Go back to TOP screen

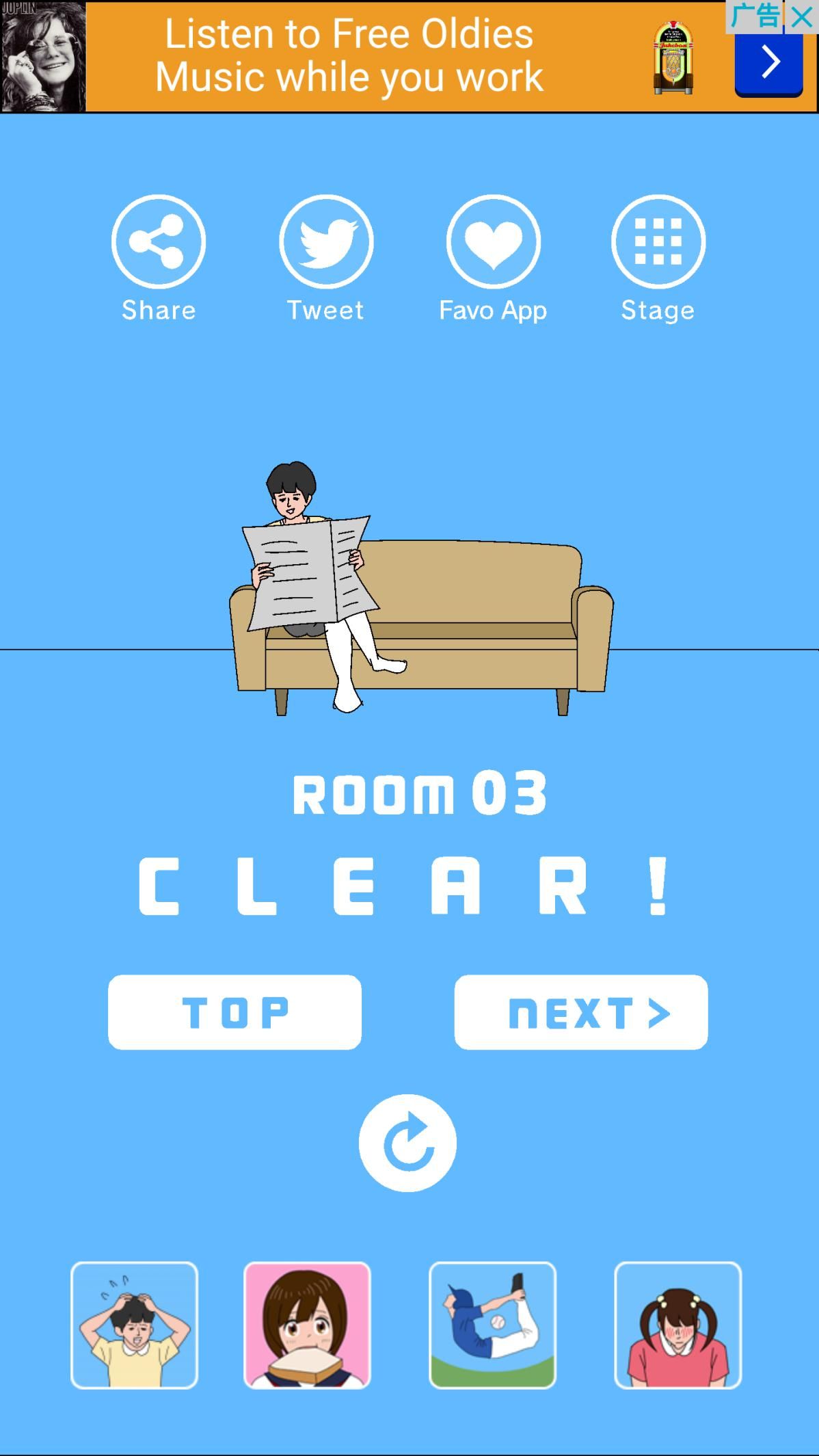pyautogui.click(x=234, y=1012)
